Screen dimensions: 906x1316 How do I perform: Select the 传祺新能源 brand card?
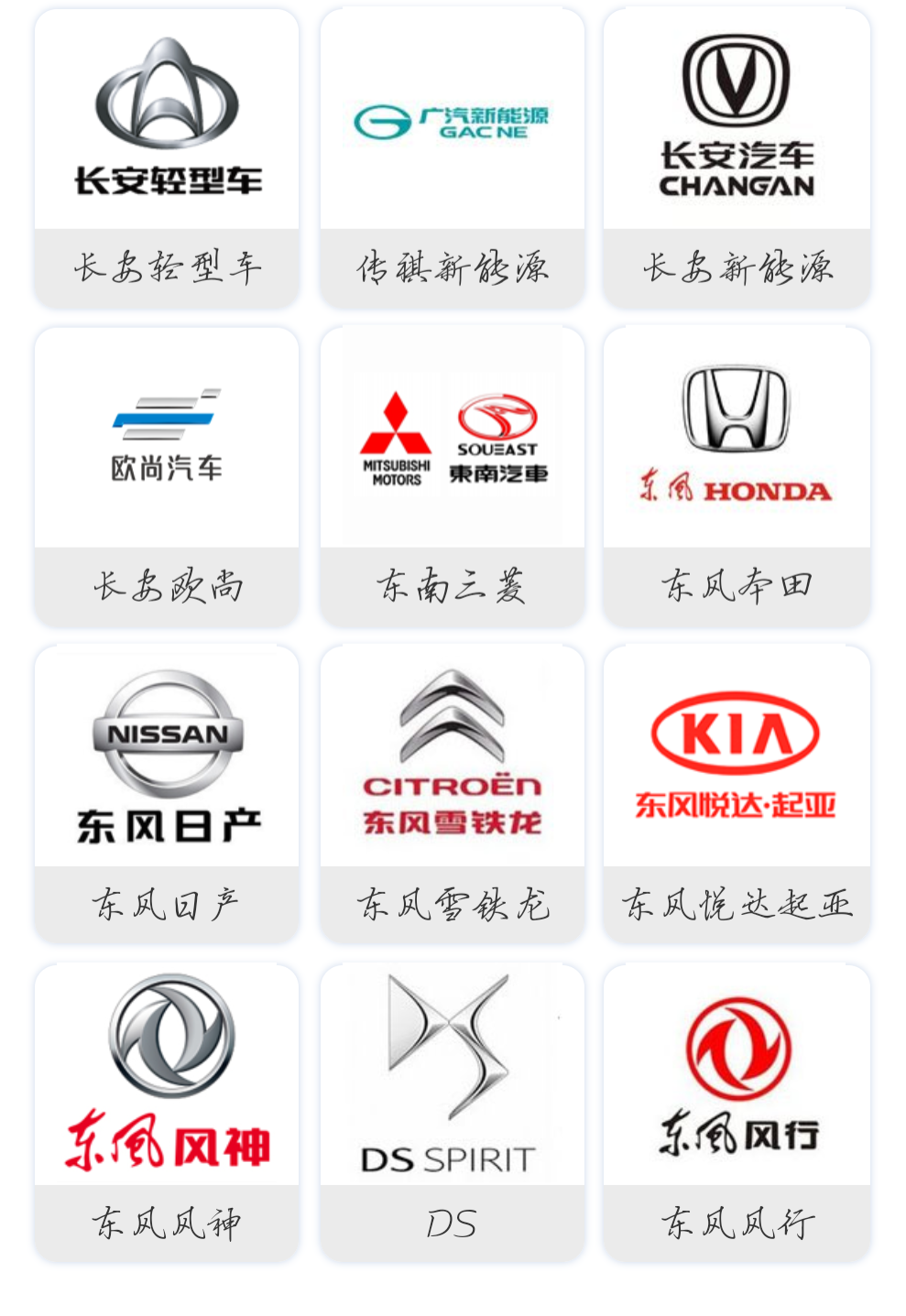(452, 158)
